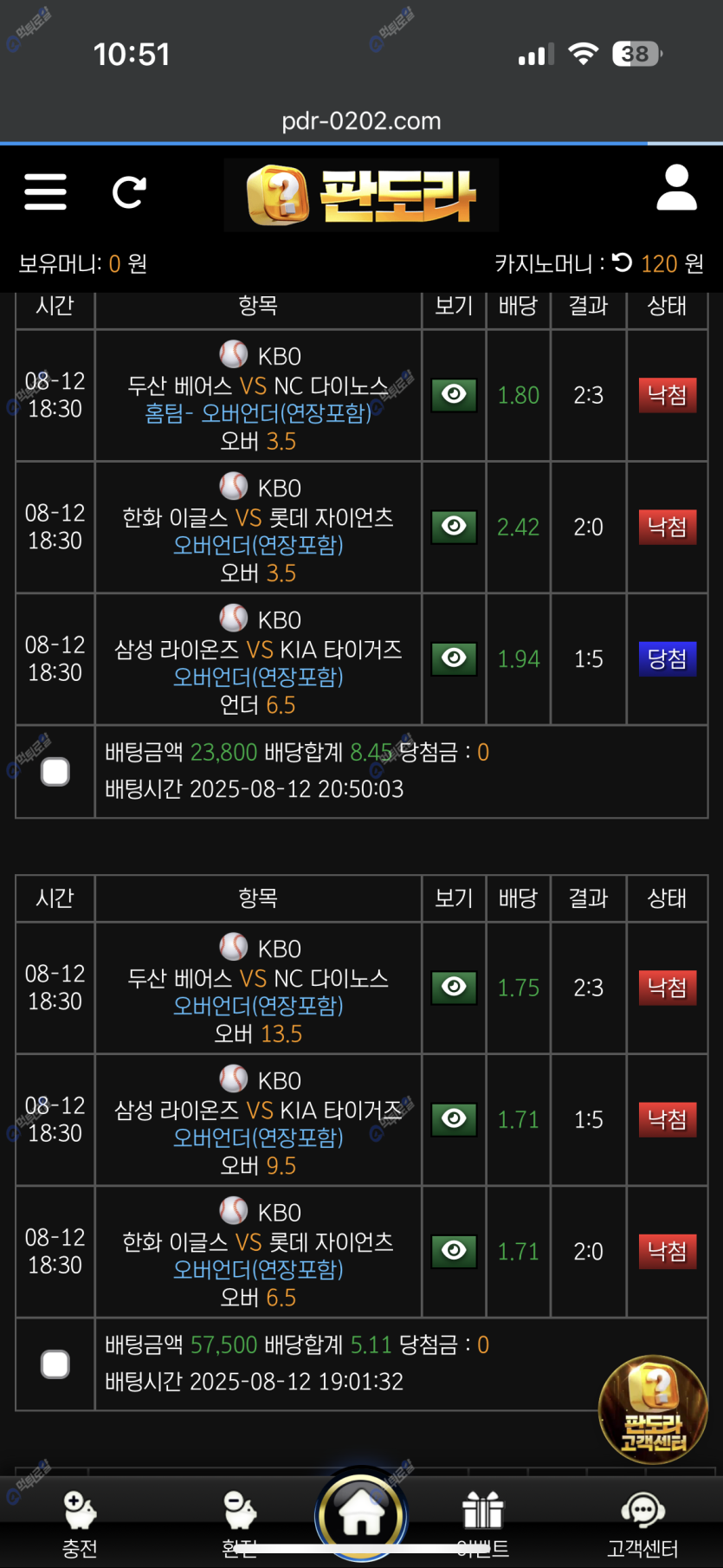View details of 두산 베어스 오버 13.5 bet

454,988
